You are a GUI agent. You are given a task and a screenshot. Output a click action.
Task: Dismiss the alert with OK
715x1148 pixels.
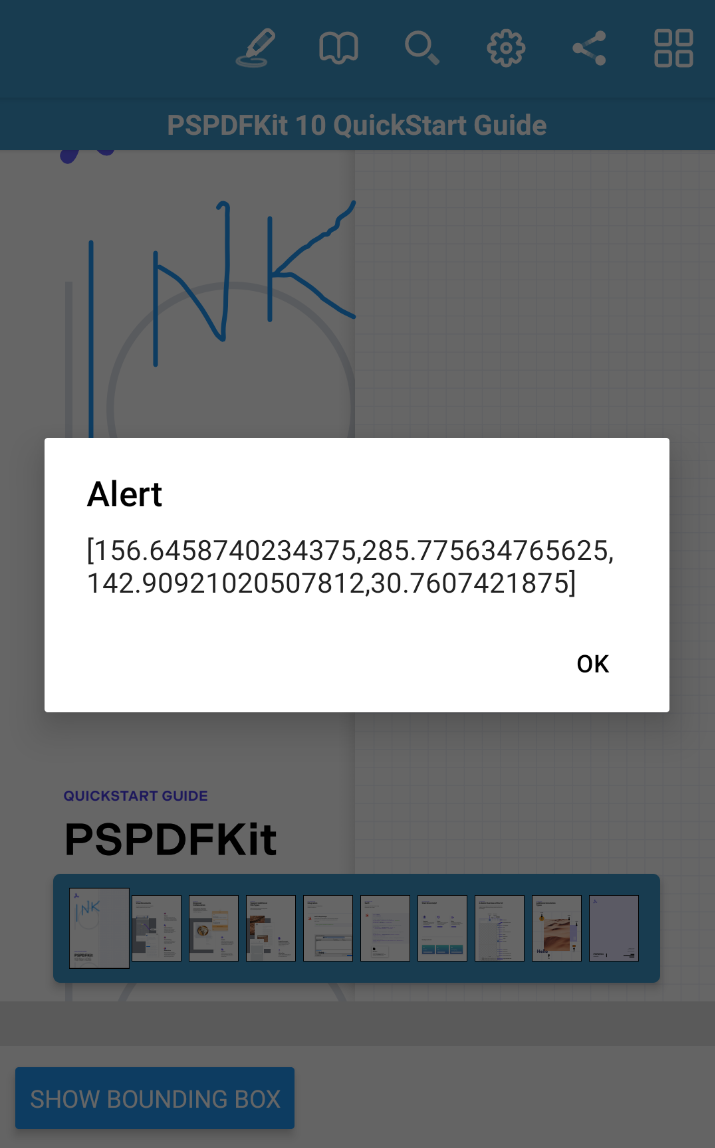pyautogui.click(x=592, y=664)
